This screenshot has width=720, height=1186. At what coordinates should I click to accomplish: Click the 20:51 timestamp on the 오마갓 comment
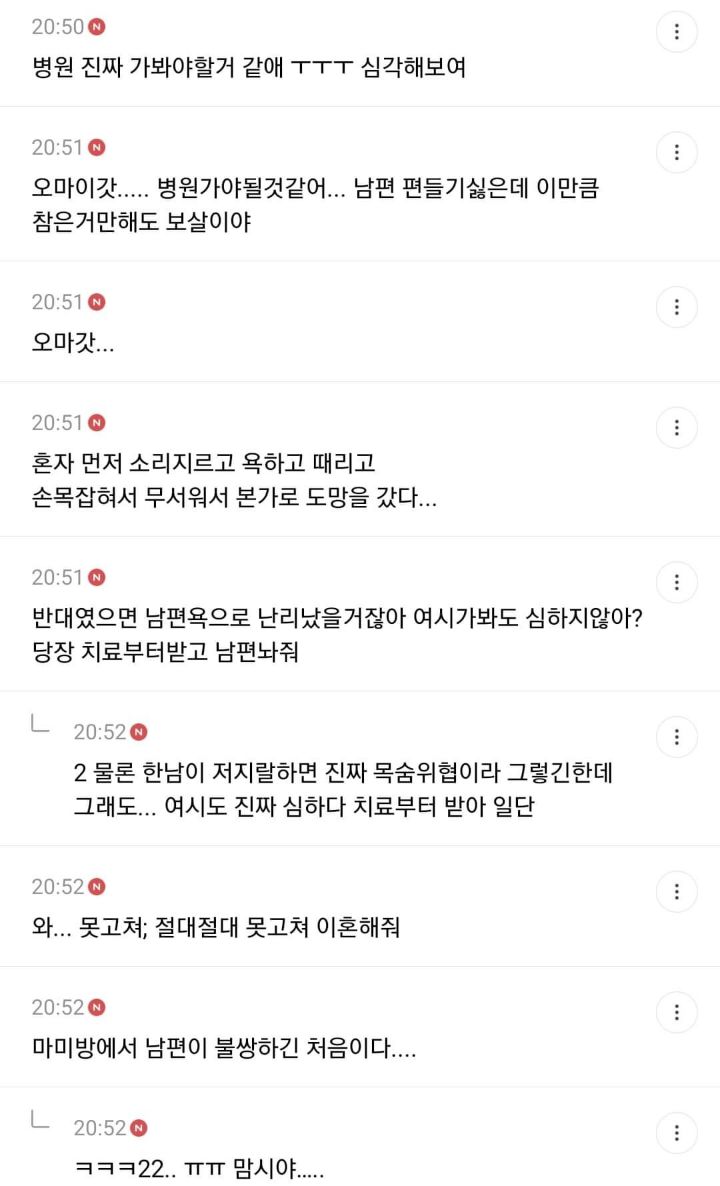[x=55, y=302]
